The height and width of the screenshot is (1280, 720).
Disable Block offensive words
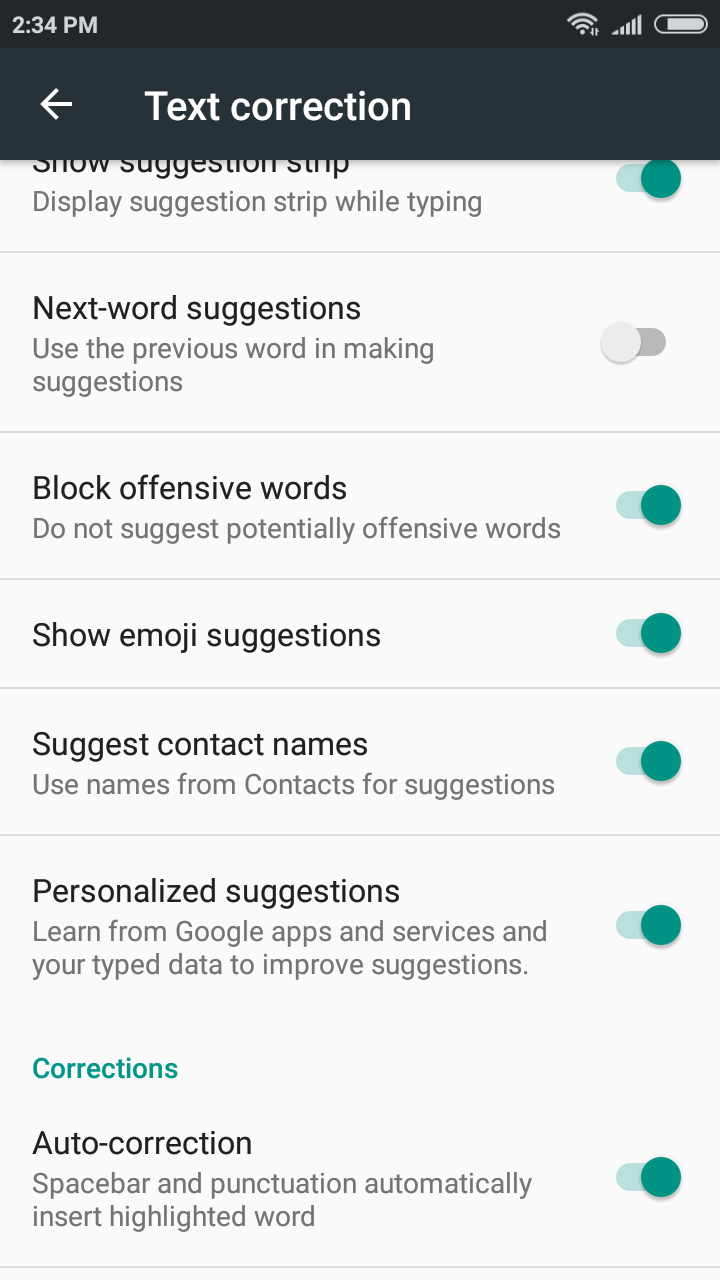(x=648, y=505)
